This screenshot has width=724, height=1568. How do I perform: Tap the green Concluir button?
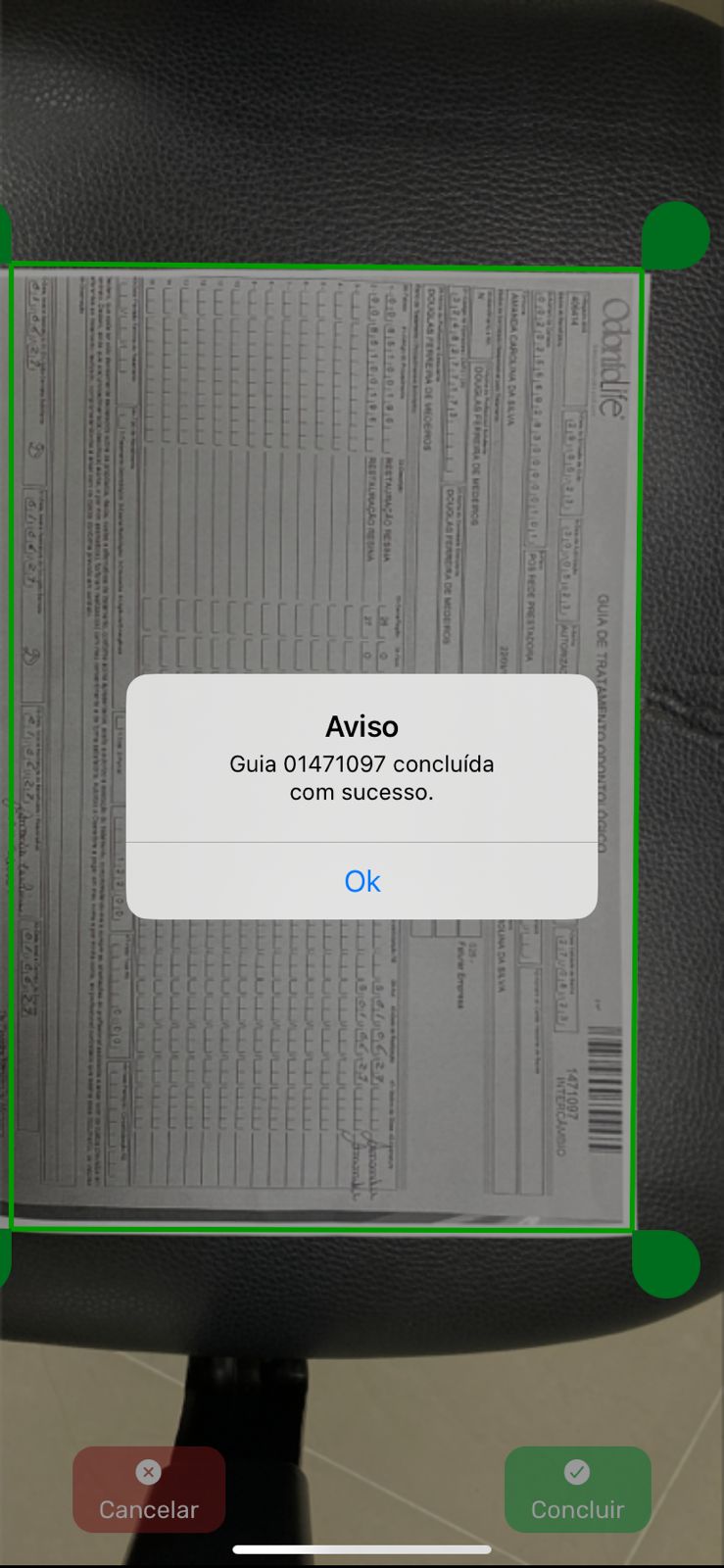pyautogui.click(x=577, y=1490)
